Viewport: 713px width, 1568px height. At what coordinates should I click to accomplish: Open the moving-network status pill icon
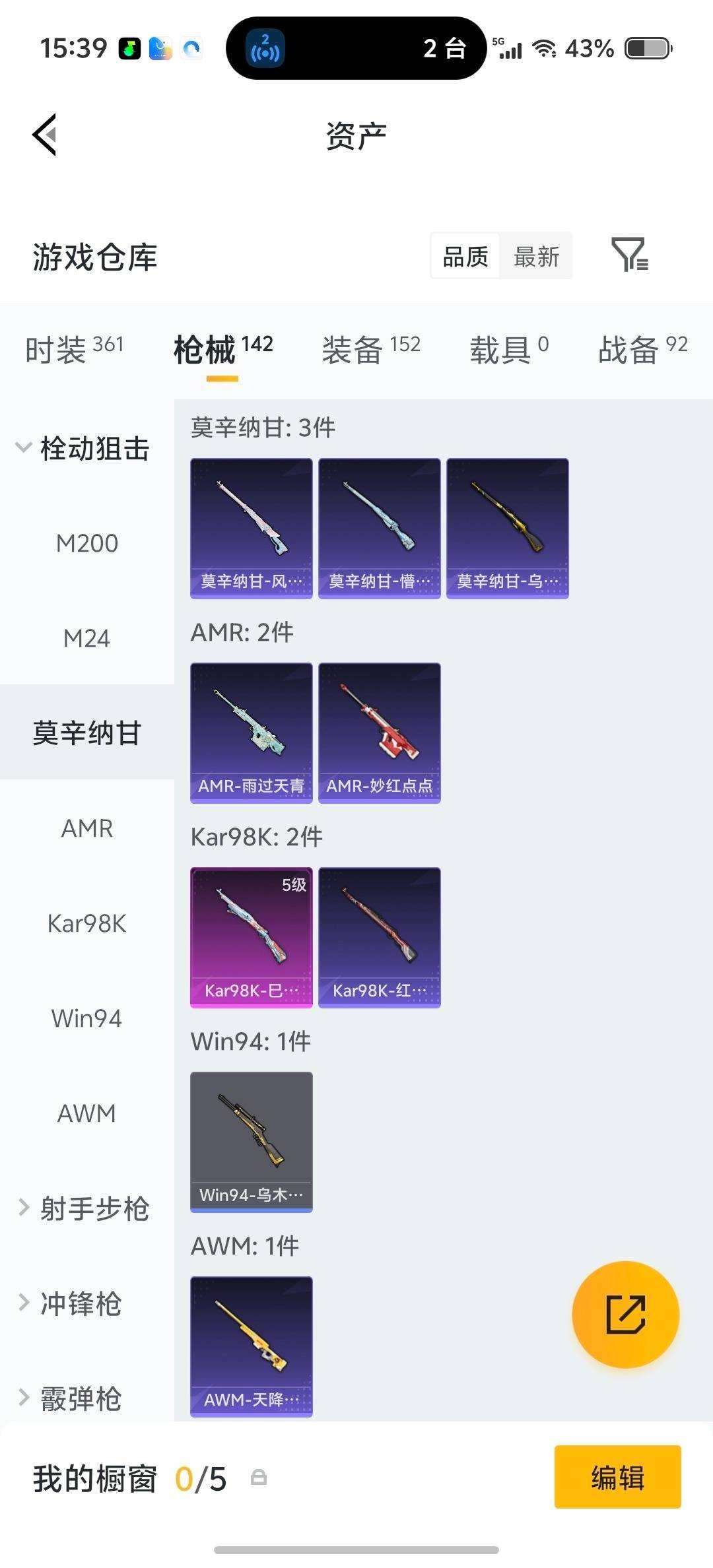[x=263, y=48]
